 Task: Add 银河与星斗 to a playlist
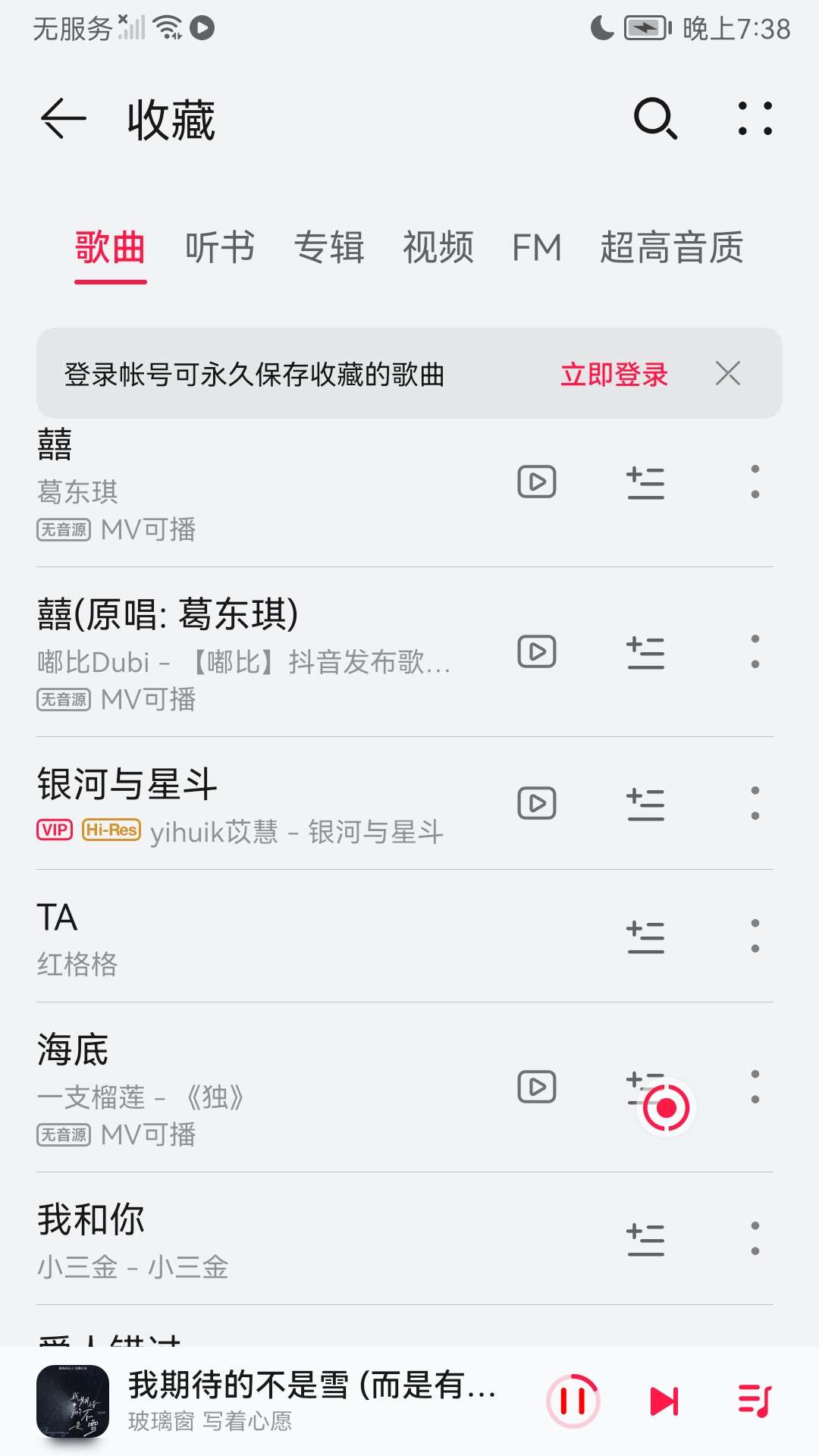pos(645,805)
